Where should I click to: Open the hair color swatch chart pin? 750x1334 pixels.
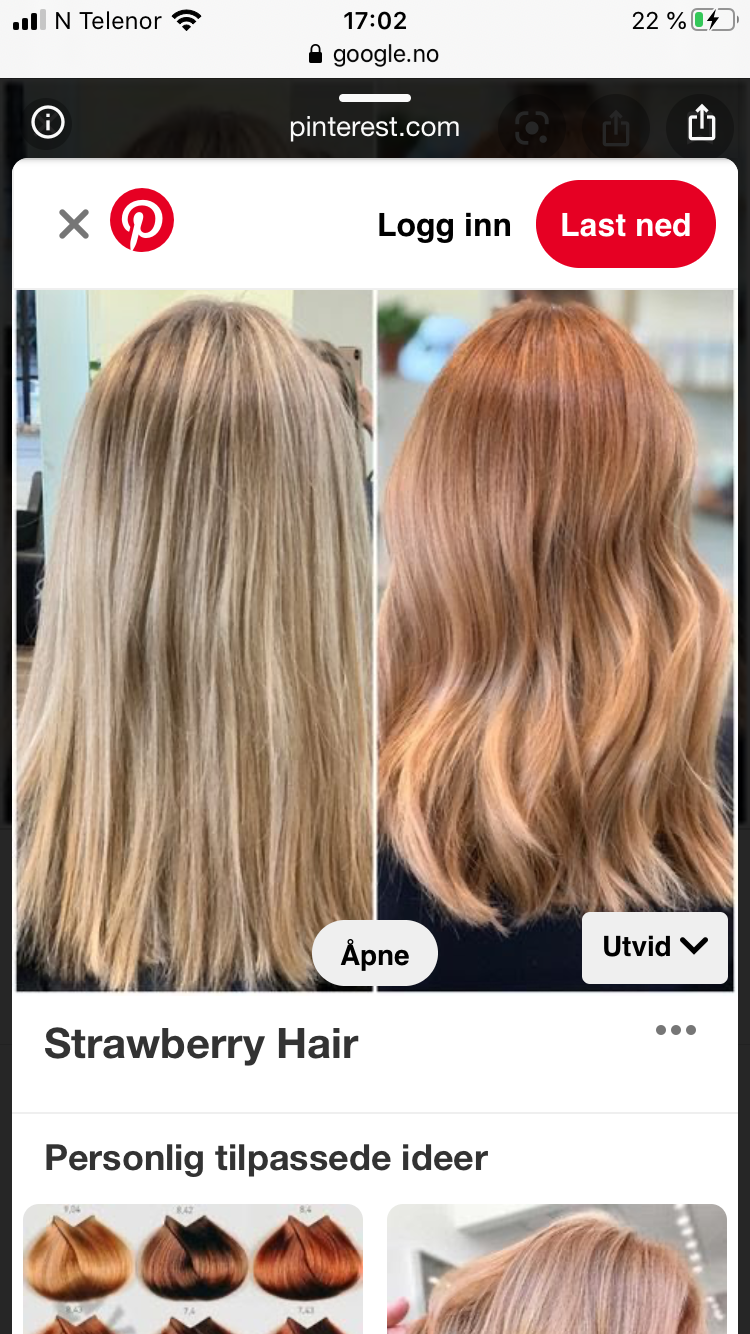(x=193, y=1268)
